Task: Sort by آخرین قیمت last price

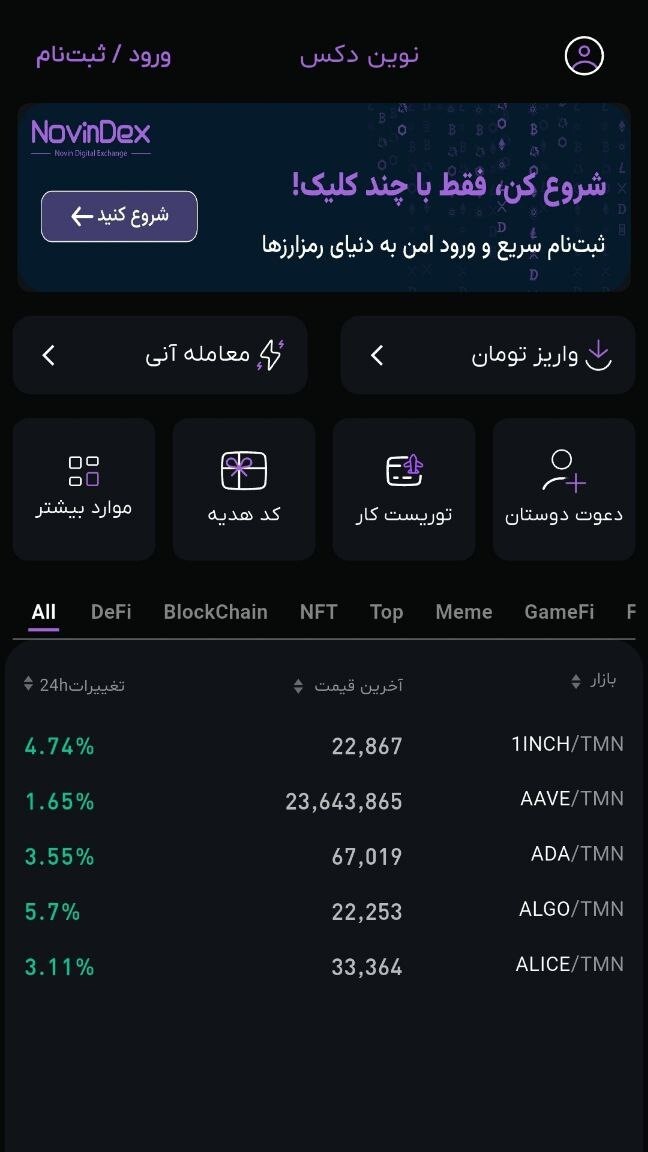Action: pyautogui.click(x=348, y=685)
